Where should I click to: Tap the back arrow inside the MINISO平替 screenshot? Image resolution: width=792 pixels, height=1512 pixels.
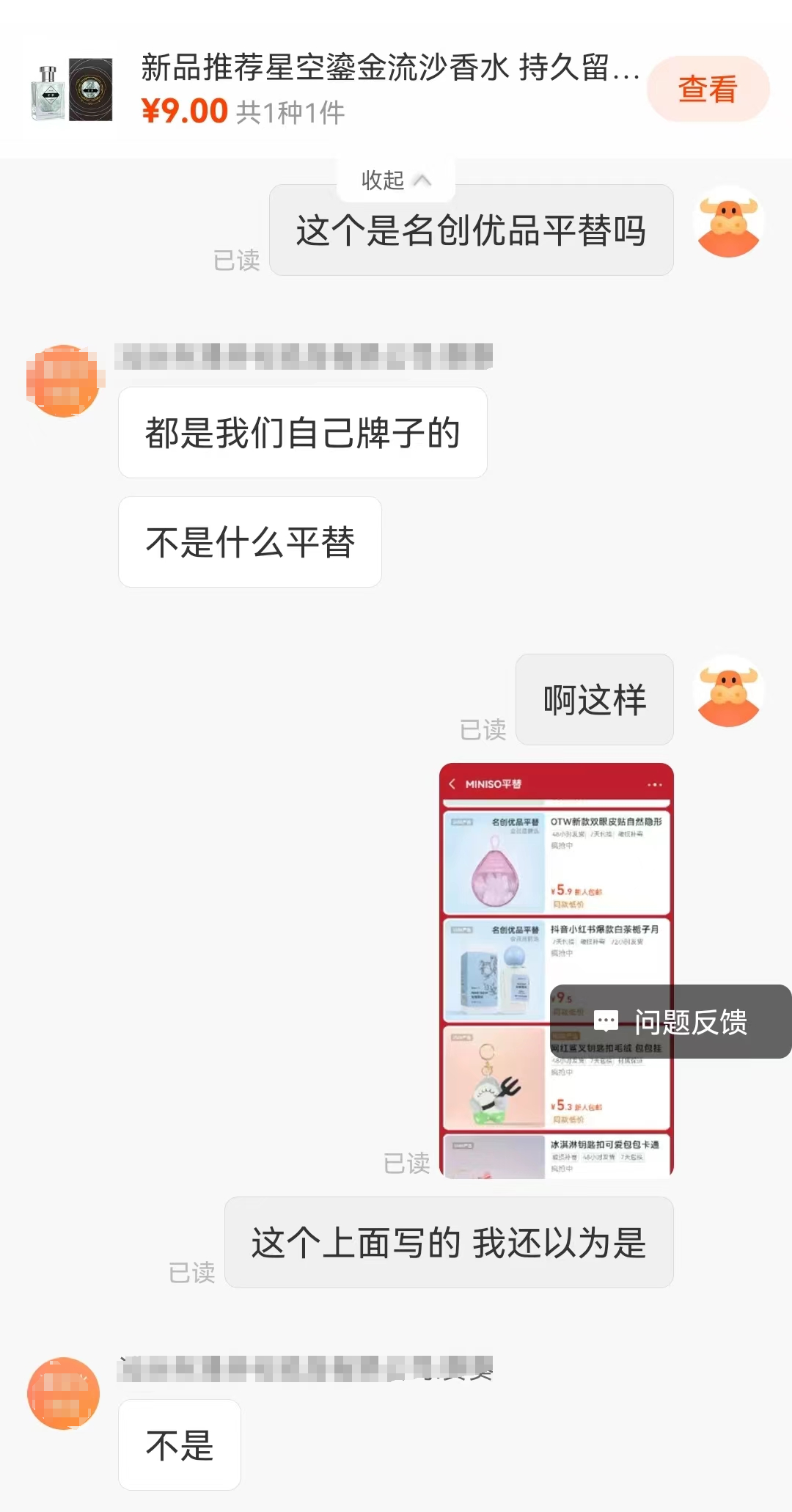pos(453,784)
